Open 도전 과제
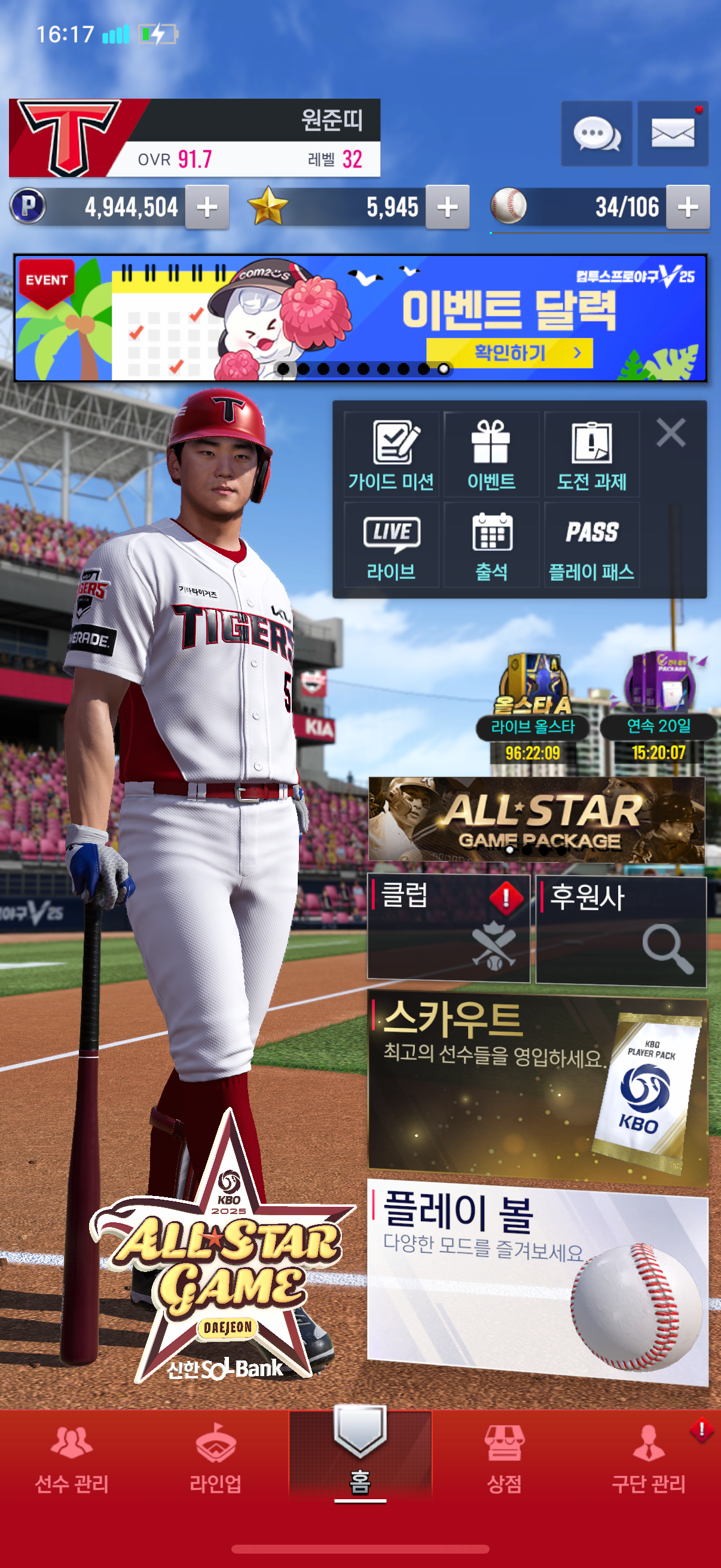This screenshot has width=721, height=1568. (x=591, y=454)
